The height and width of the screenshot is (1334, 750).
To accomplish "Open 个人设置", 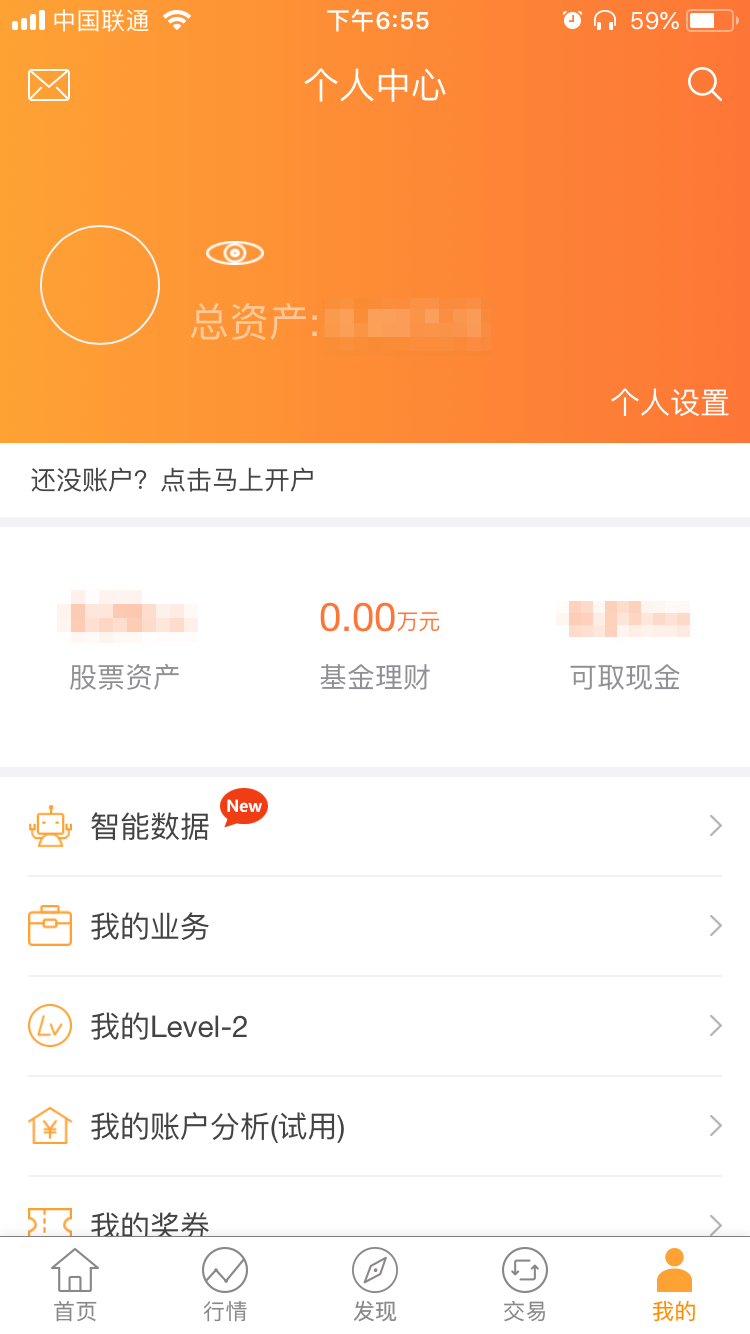I will [x=670, y=403].
